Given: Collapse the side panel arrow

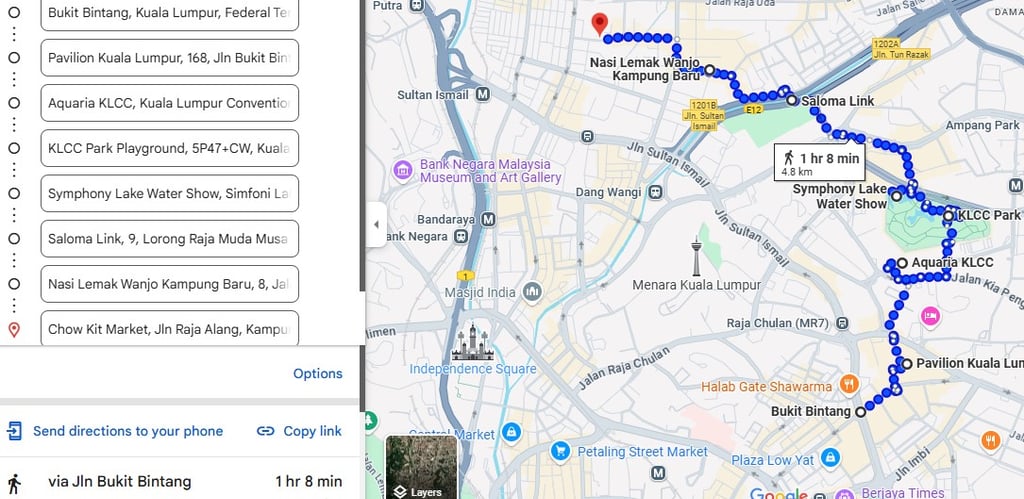Looking at the screenshot, I should (376, 224).
